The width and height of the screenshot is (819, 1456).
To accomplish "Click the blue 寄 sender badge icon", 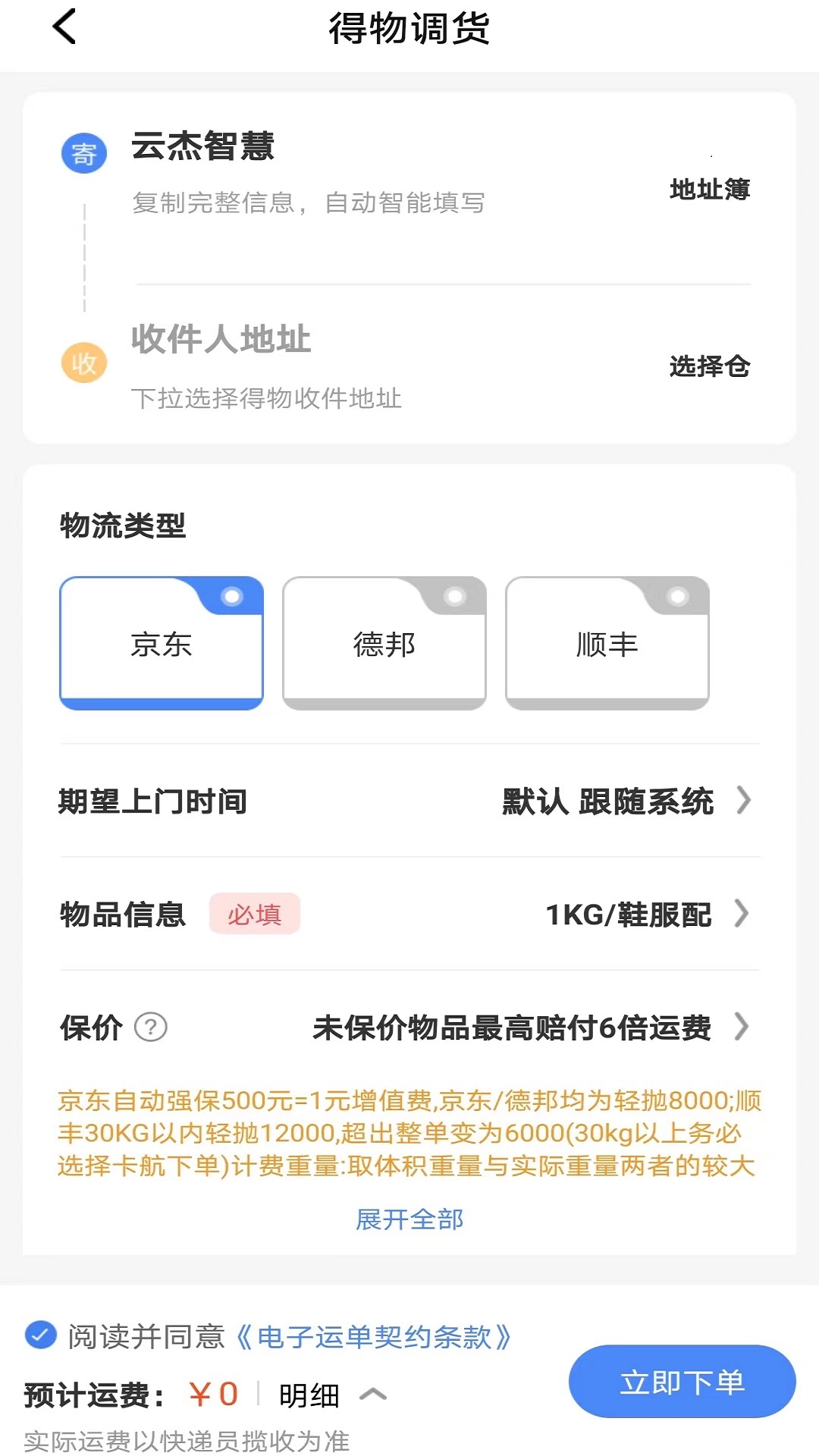I will point(83,153).
